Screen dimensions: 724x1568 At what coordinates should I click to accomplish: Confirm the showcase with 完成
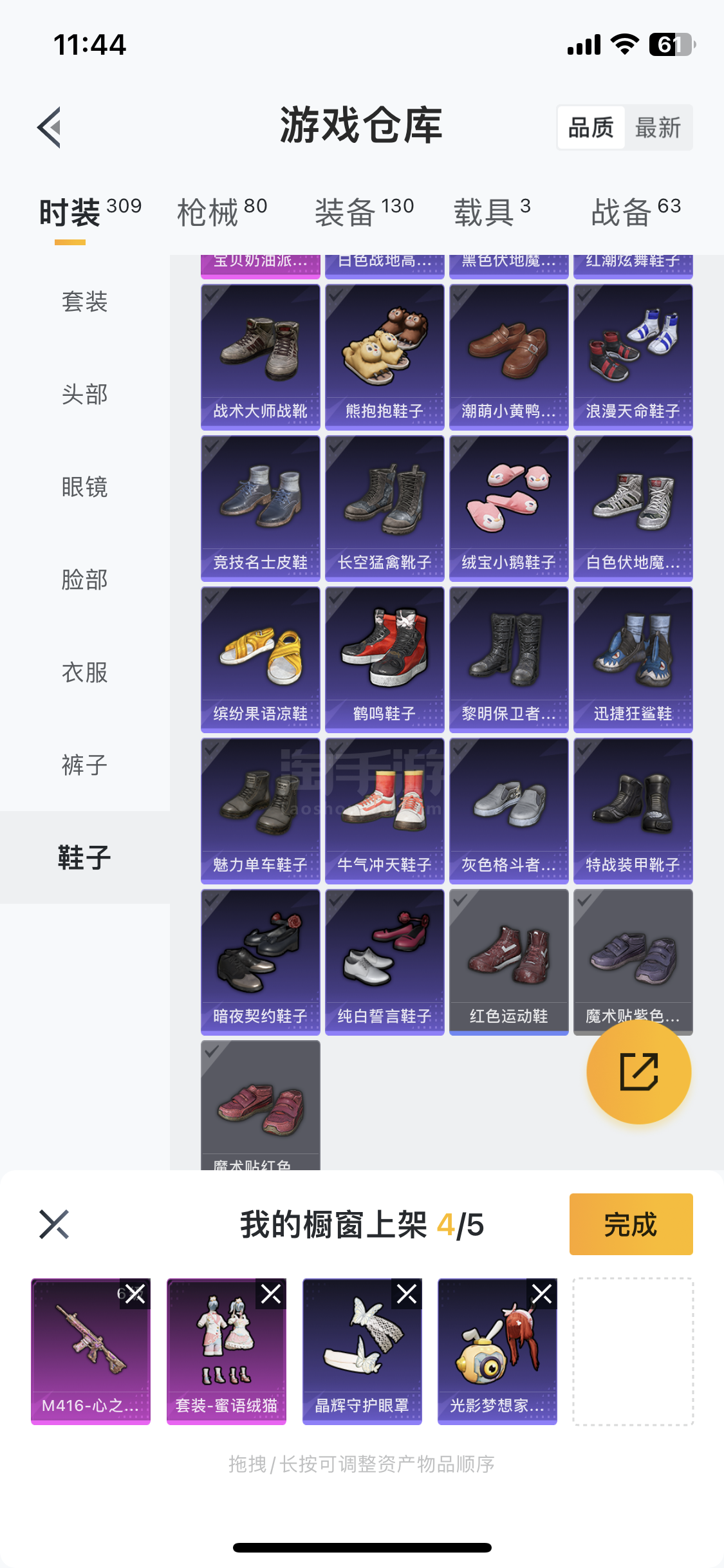pyautogui.click(x=631, y=1224)
